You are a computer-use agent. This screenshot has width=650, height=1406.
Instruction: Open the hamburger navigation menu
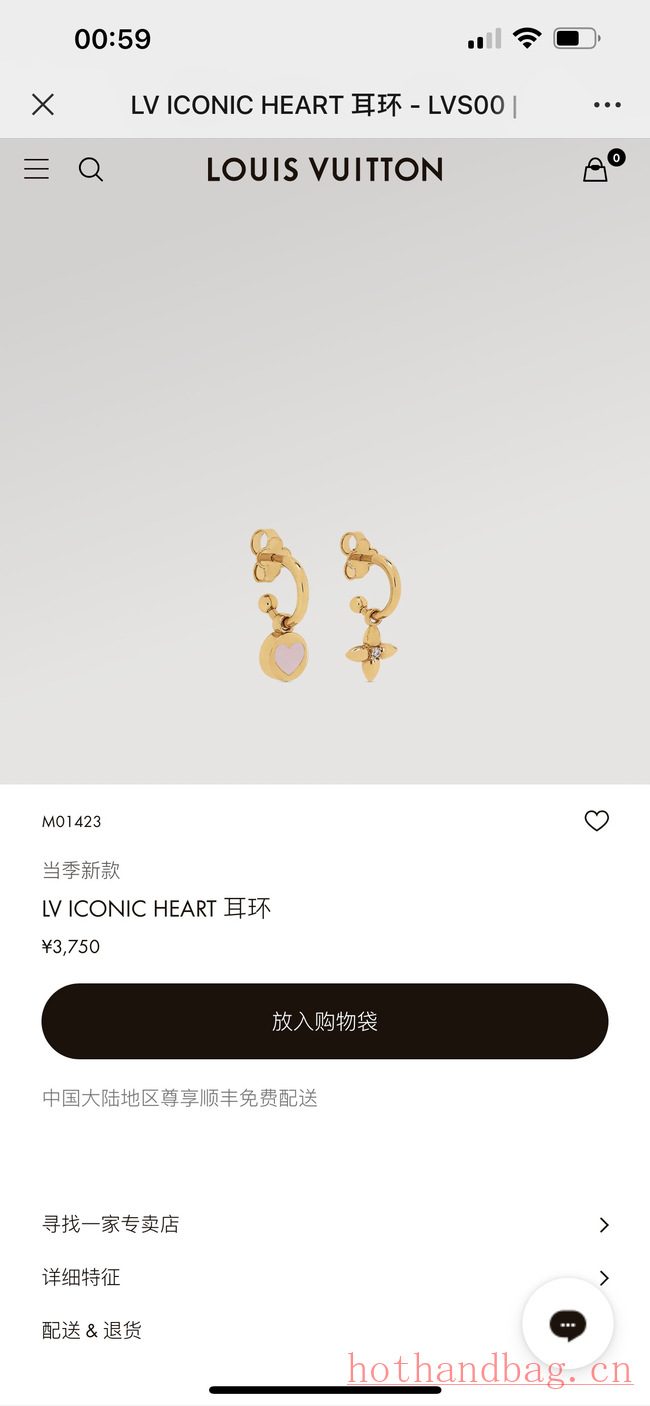[36, 169]
